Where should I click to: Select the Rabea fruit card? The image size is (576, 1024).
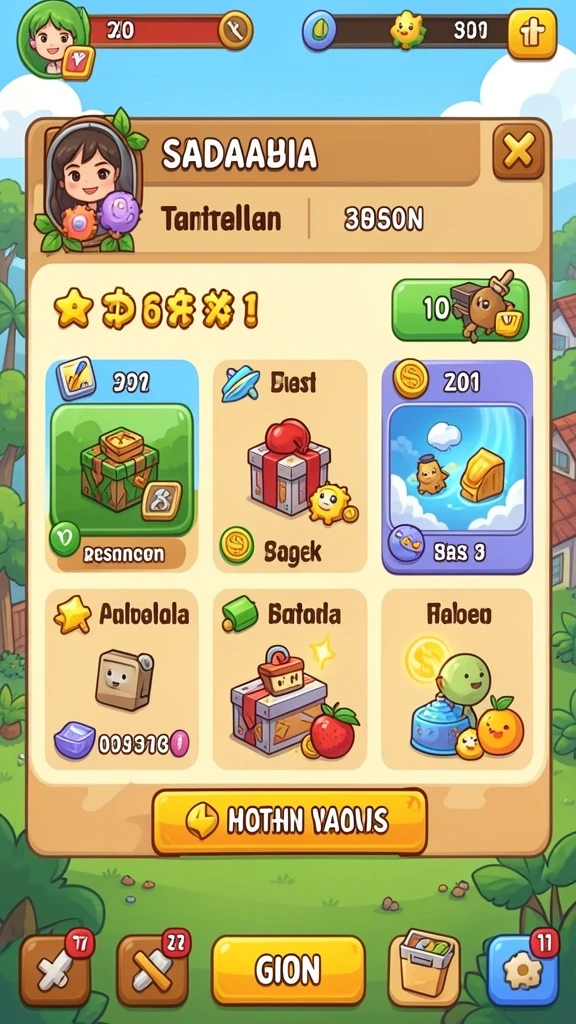(x=457, y=679)
